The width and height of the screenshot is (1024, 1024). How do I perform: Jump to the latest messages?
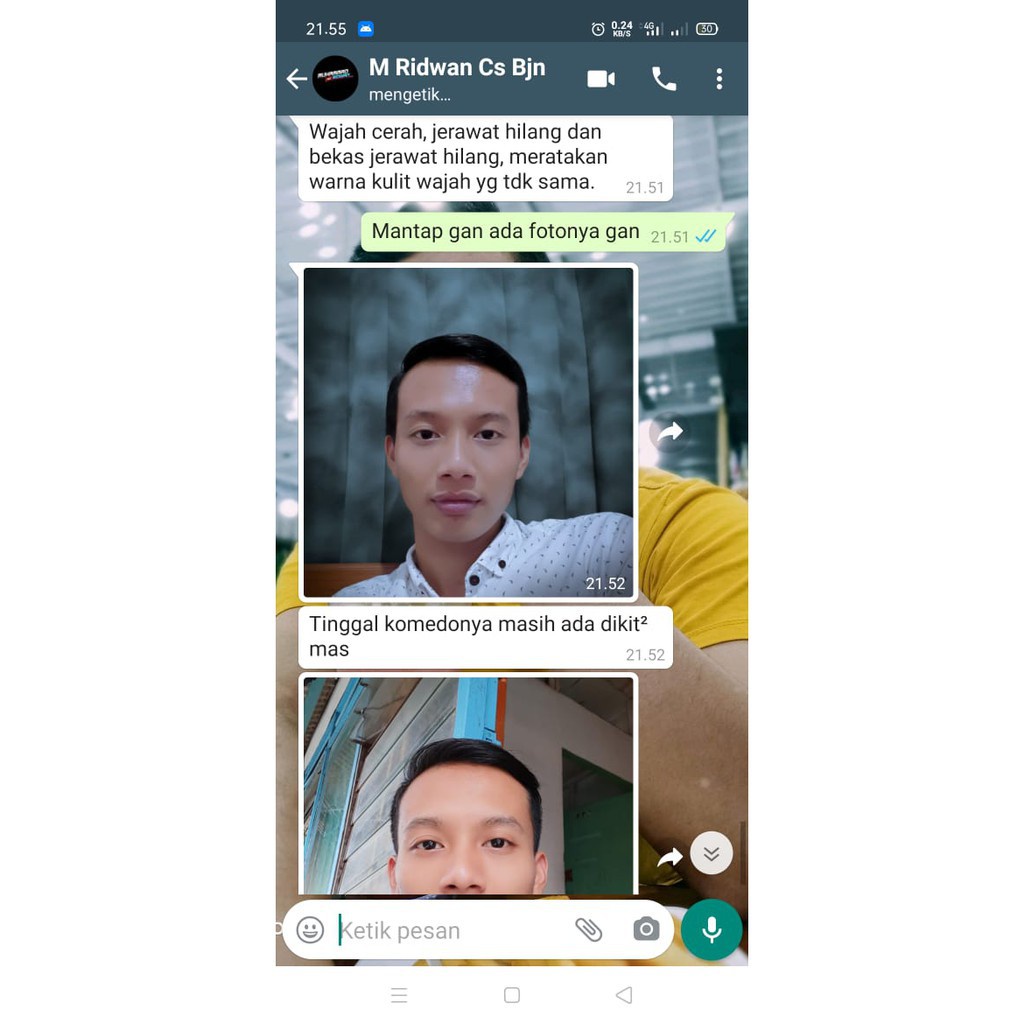pos(711,853)
